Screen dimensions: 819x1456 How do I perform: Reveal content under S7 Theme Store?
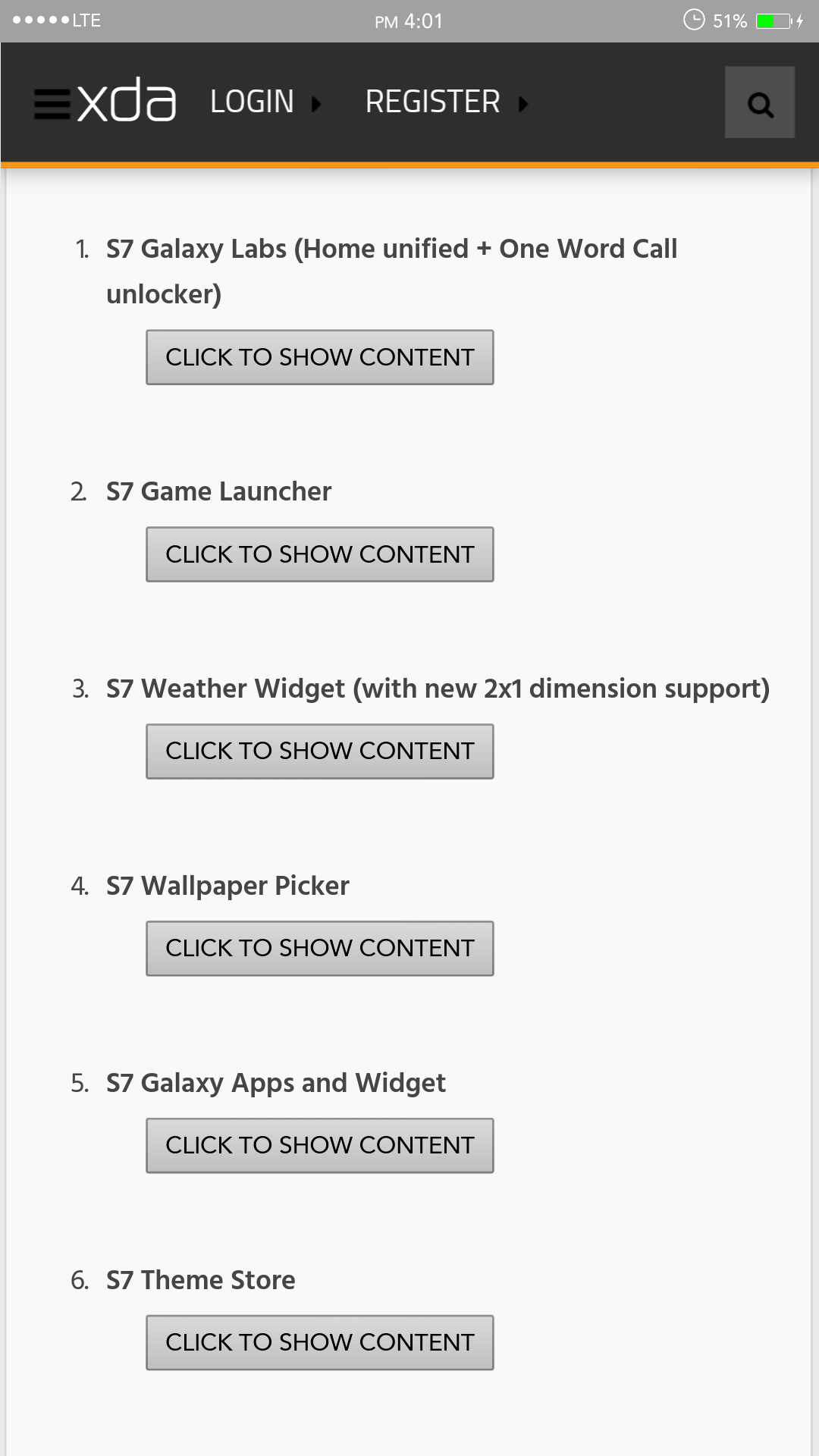tap(319, 1343)
